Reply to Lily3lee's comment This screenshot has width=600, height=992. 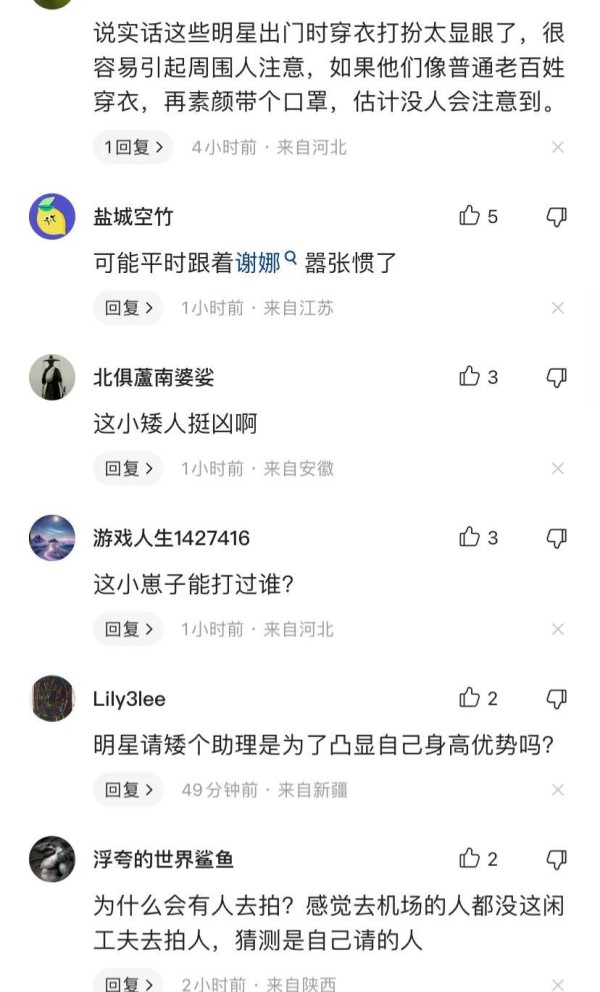coord(128,790)
